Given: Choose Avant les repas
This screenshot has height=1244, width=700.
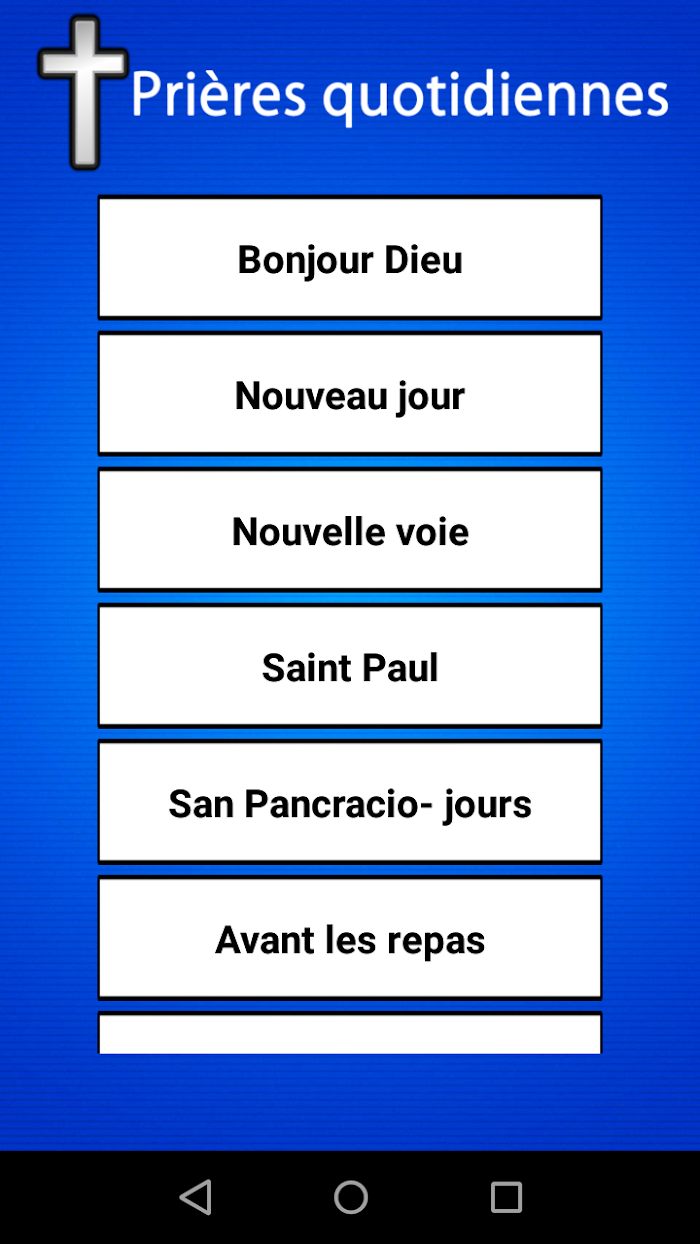Looking at the screenshot, I should (x=350, y=938).
